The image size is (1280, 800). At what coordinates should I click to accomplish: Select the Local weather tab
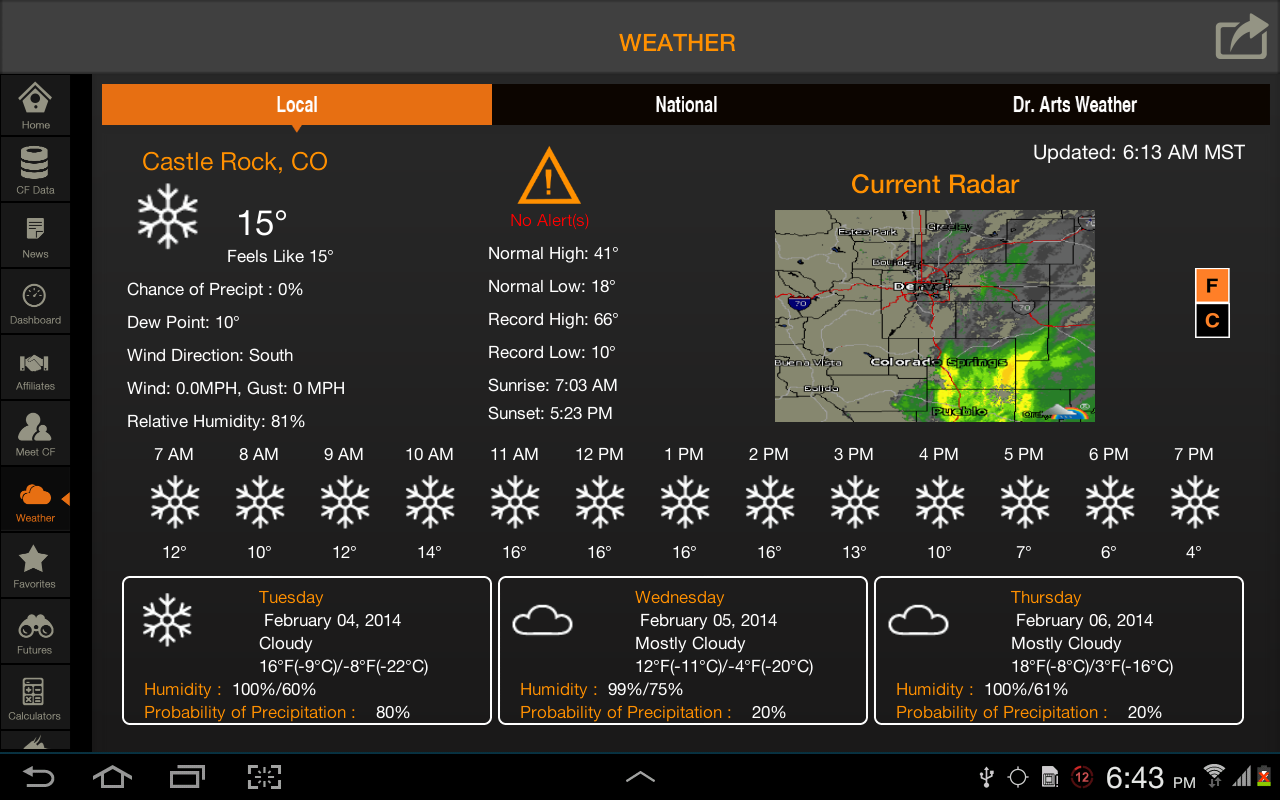pyautogui.click(x=297, y=105)
